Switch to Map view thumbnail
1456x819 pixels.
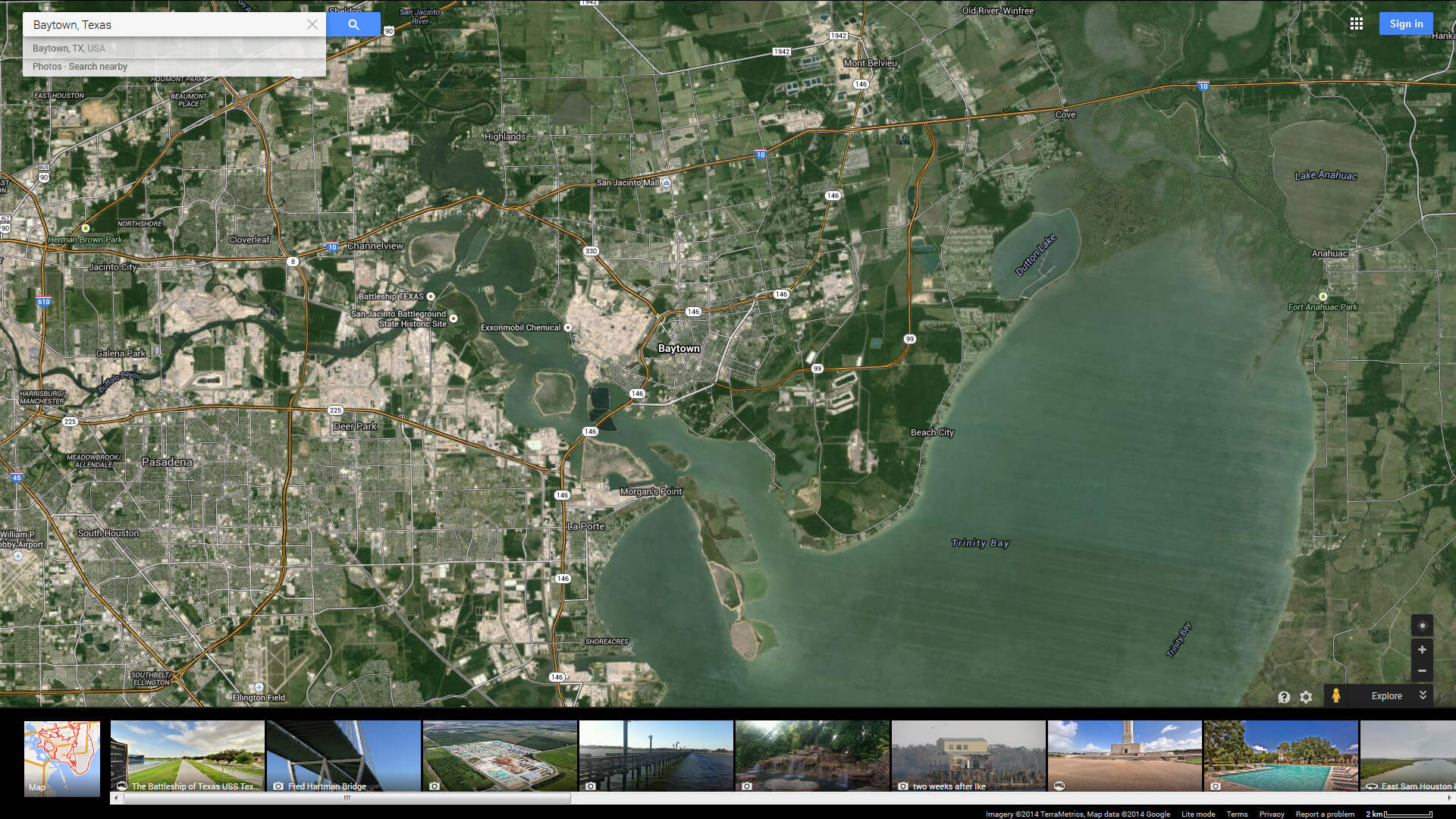(x=62, y=758)
